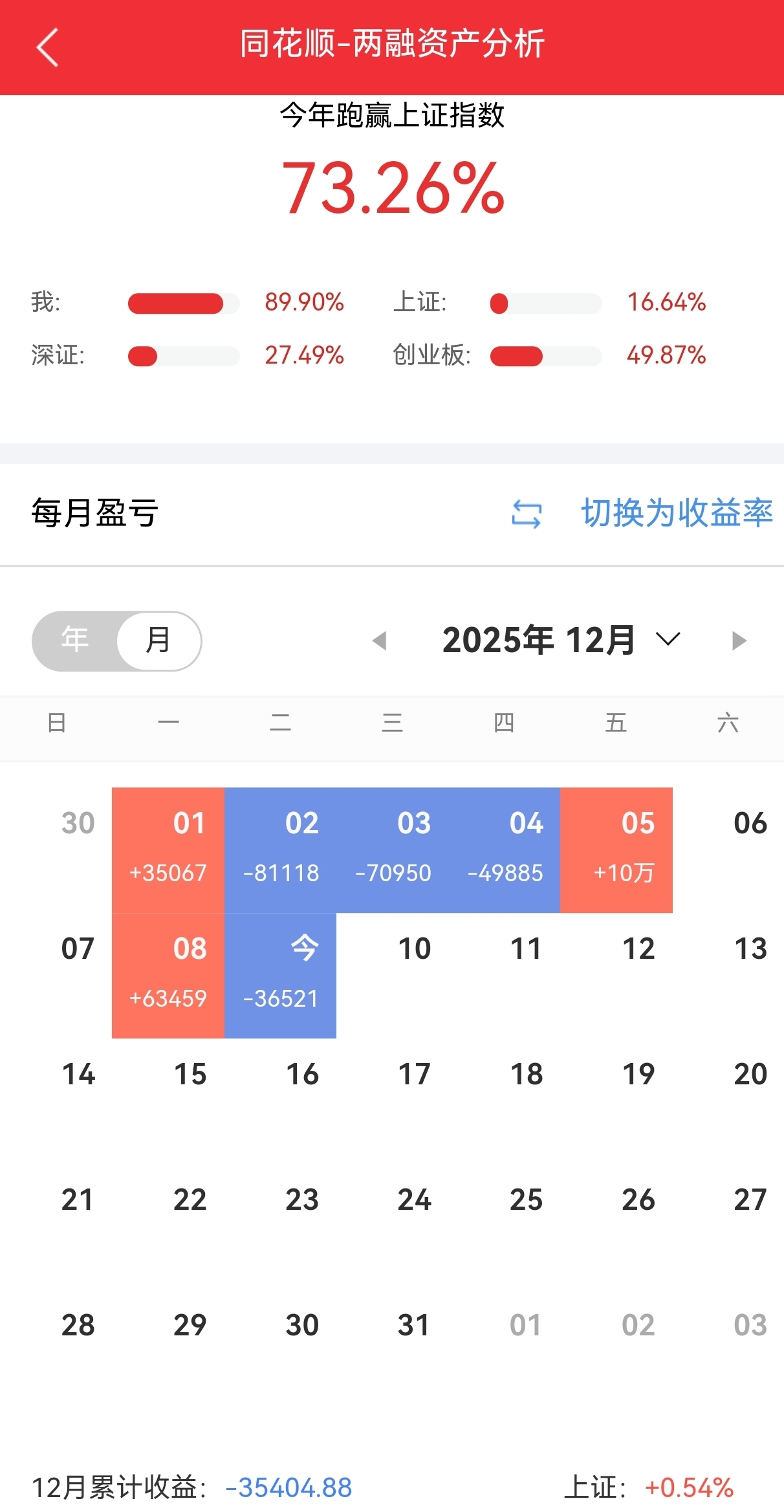Open the 05 day showing +10万
Viewport: 784px width, 1512px height.
click(616, 849)
